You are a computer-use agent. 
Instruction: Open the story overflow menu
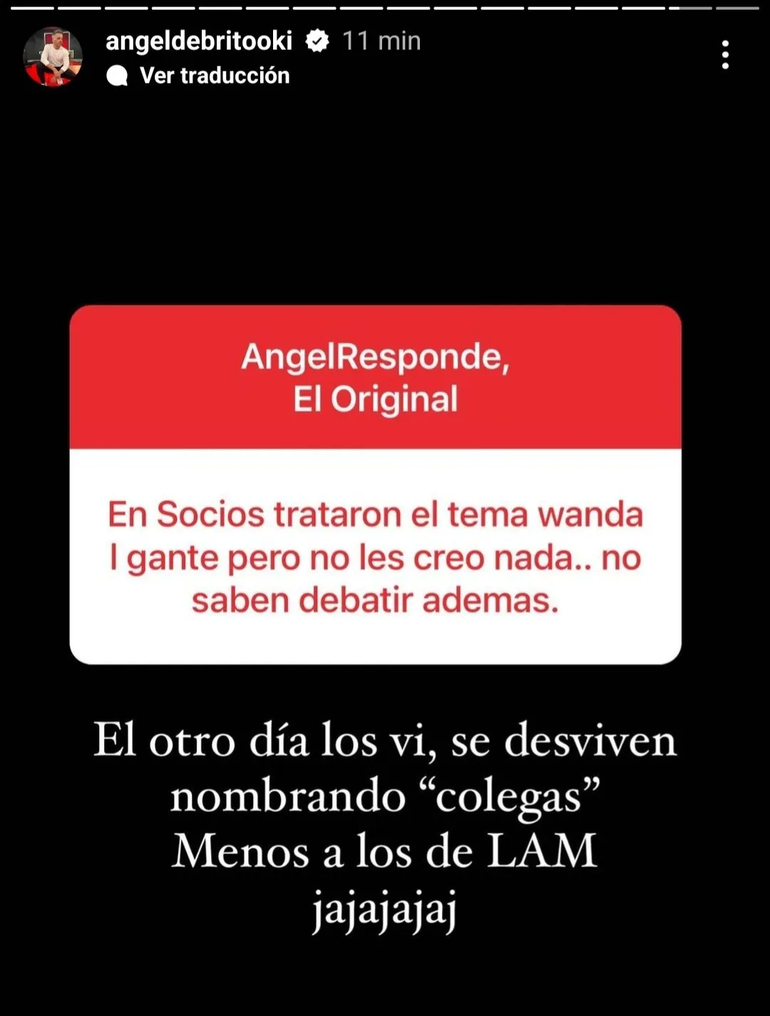pos(725,55)
